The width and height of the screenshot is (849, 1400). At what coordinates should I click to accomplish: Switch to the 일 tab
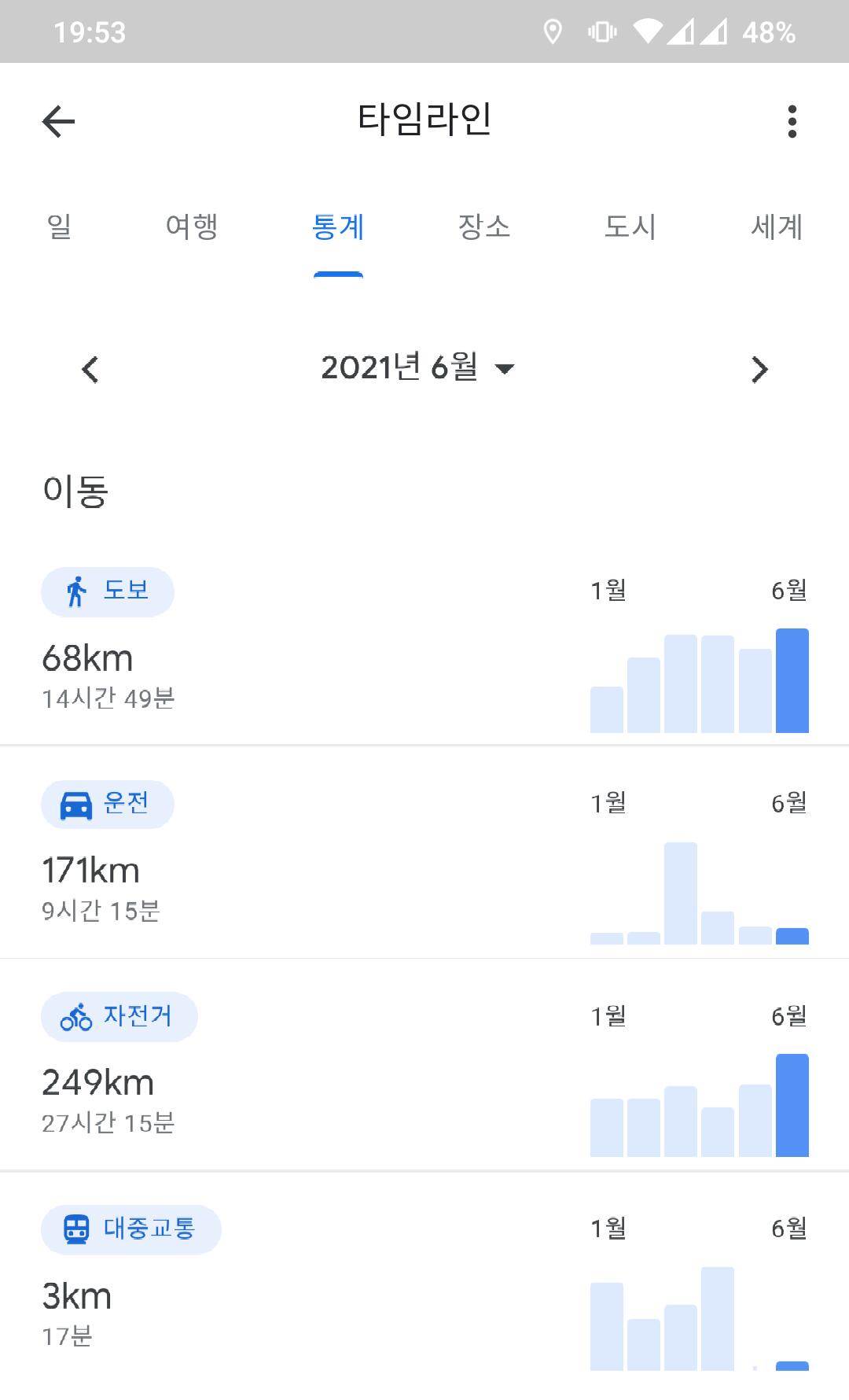(x=59, y=227)
